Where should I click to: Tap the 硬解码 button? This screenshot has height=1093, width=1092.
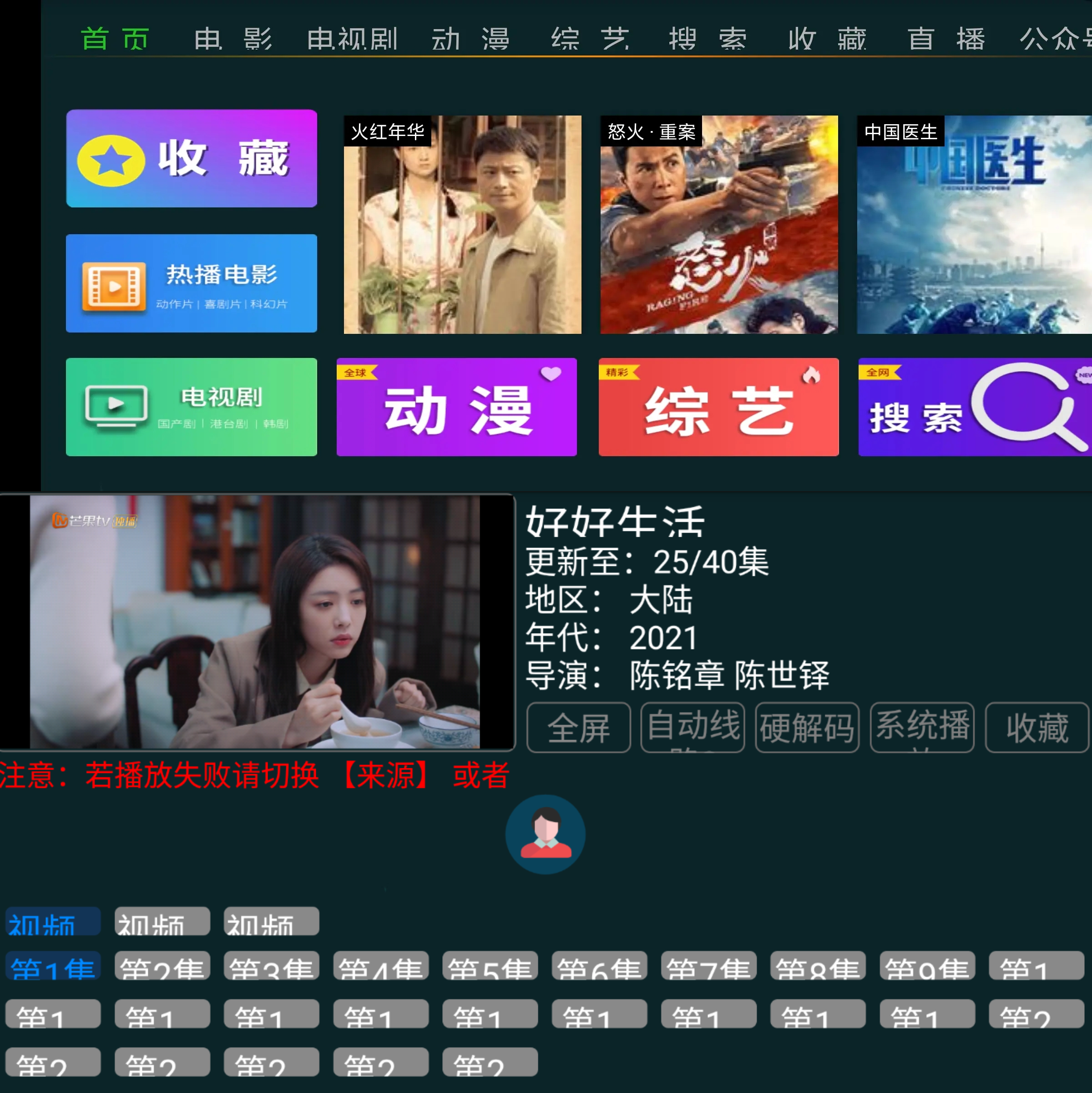point(807,727)
